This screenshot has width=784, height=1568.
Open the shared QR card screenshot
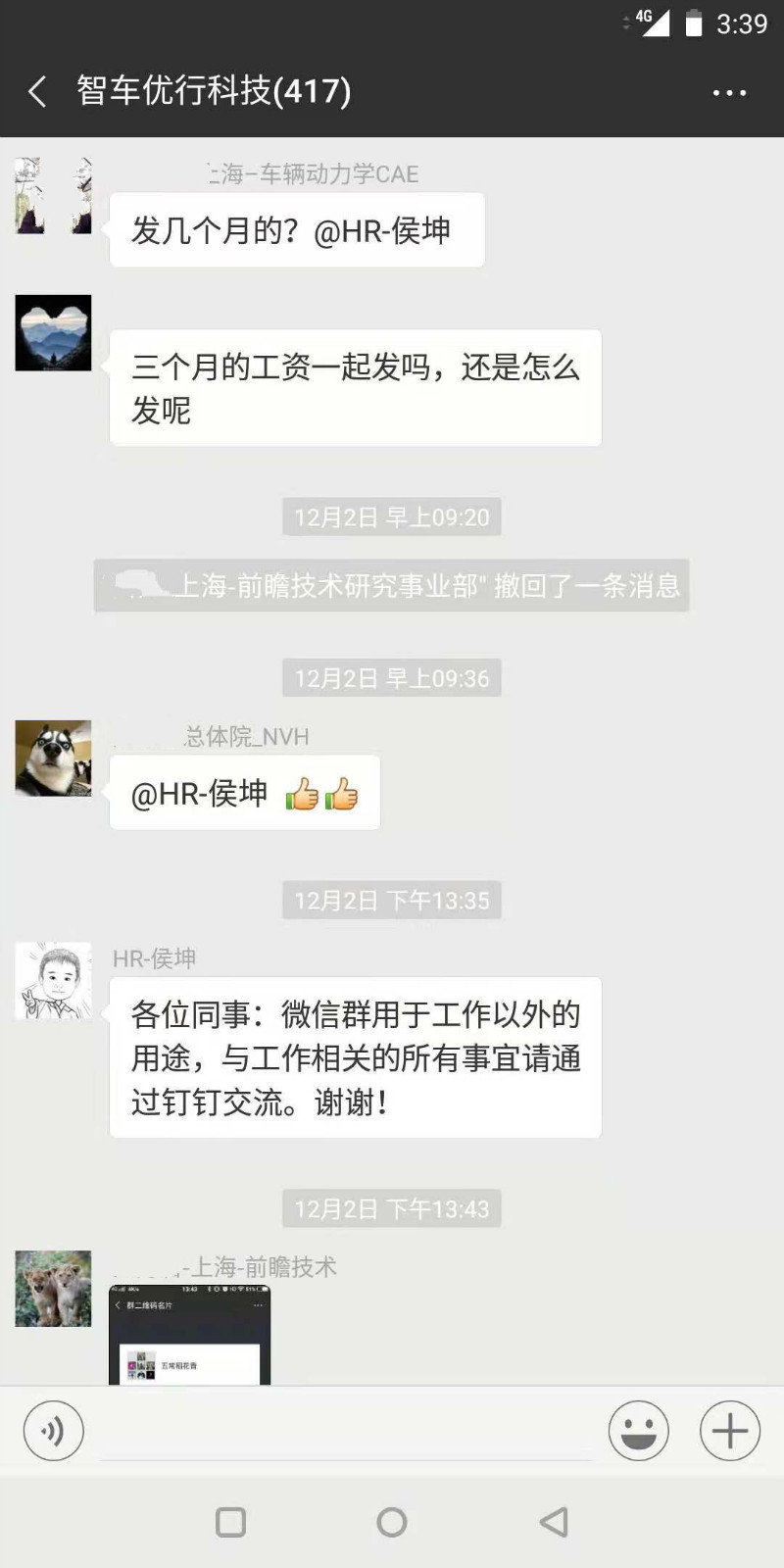tap(189, 1335)
